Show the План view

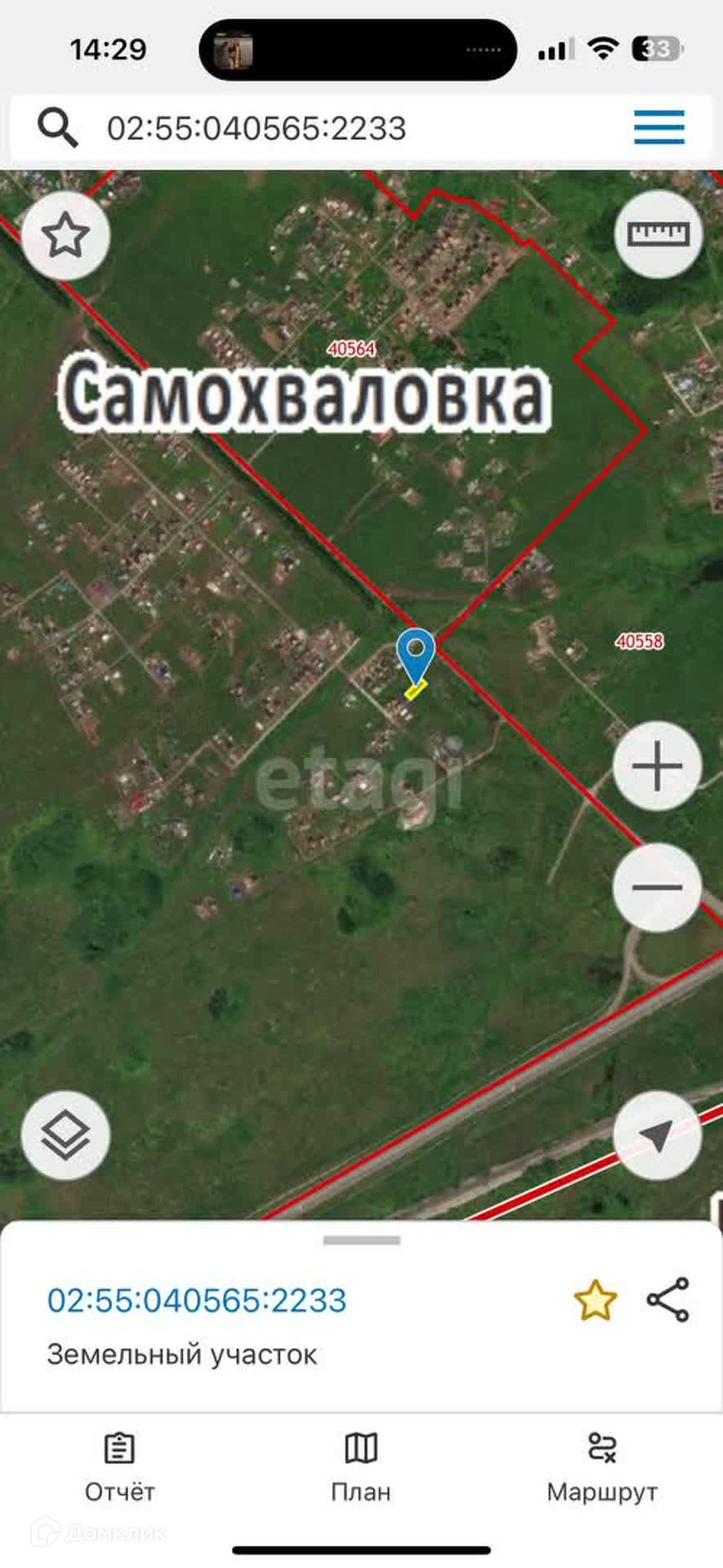(360, 1468)
